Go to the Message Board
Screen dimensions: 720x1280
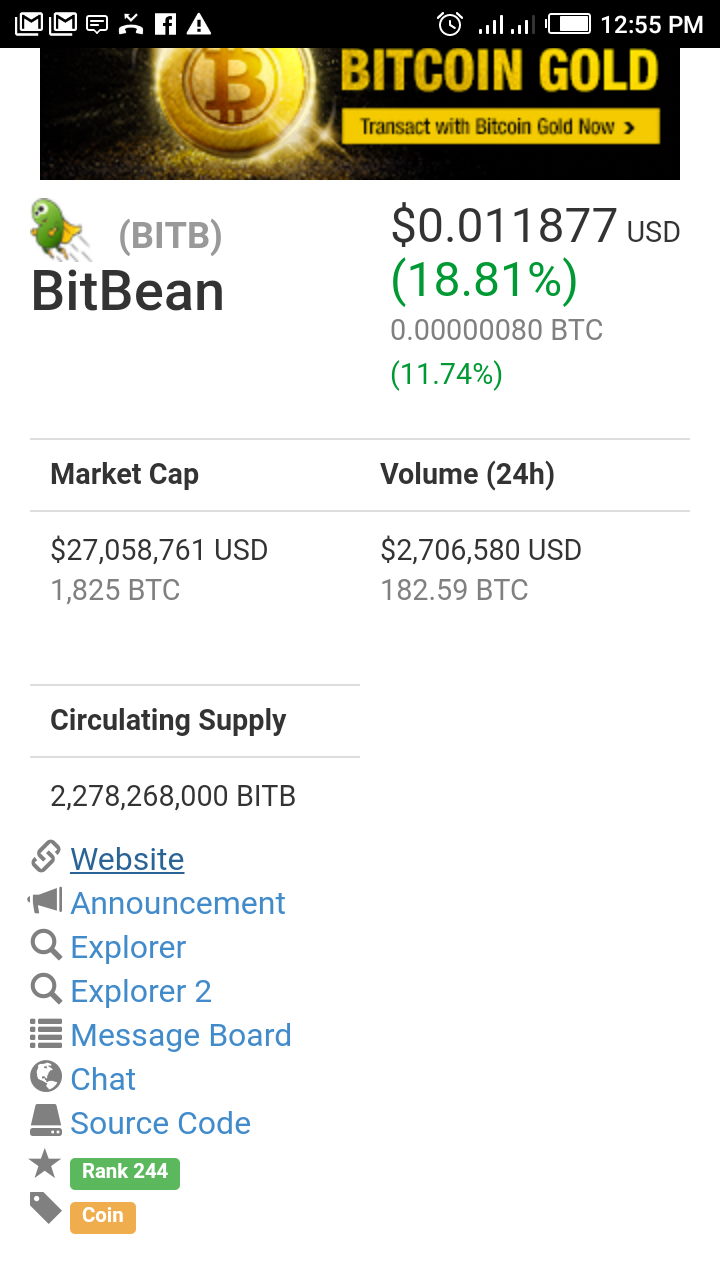coord(181,1035)
